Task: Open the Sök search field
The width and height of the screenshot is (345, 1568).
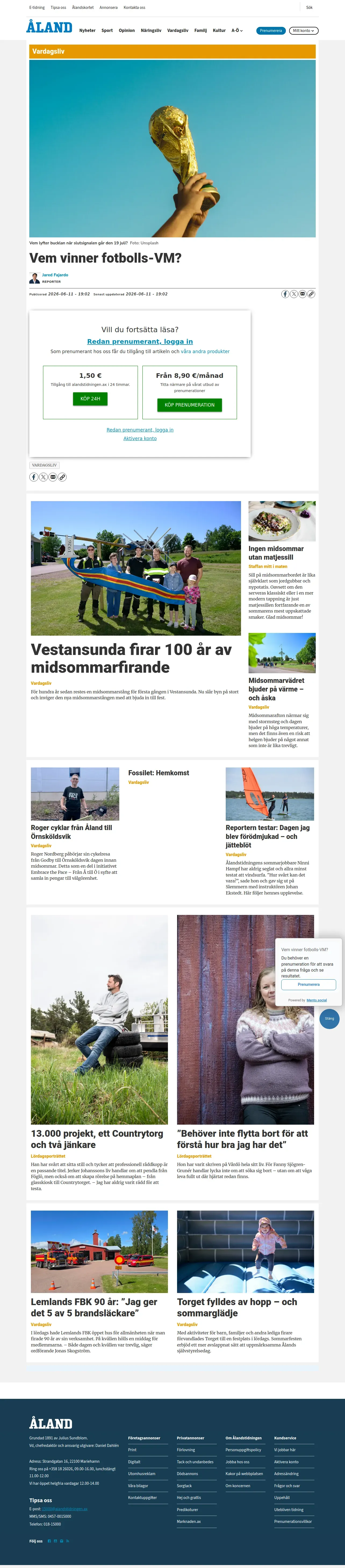Action: click(310, 7)
